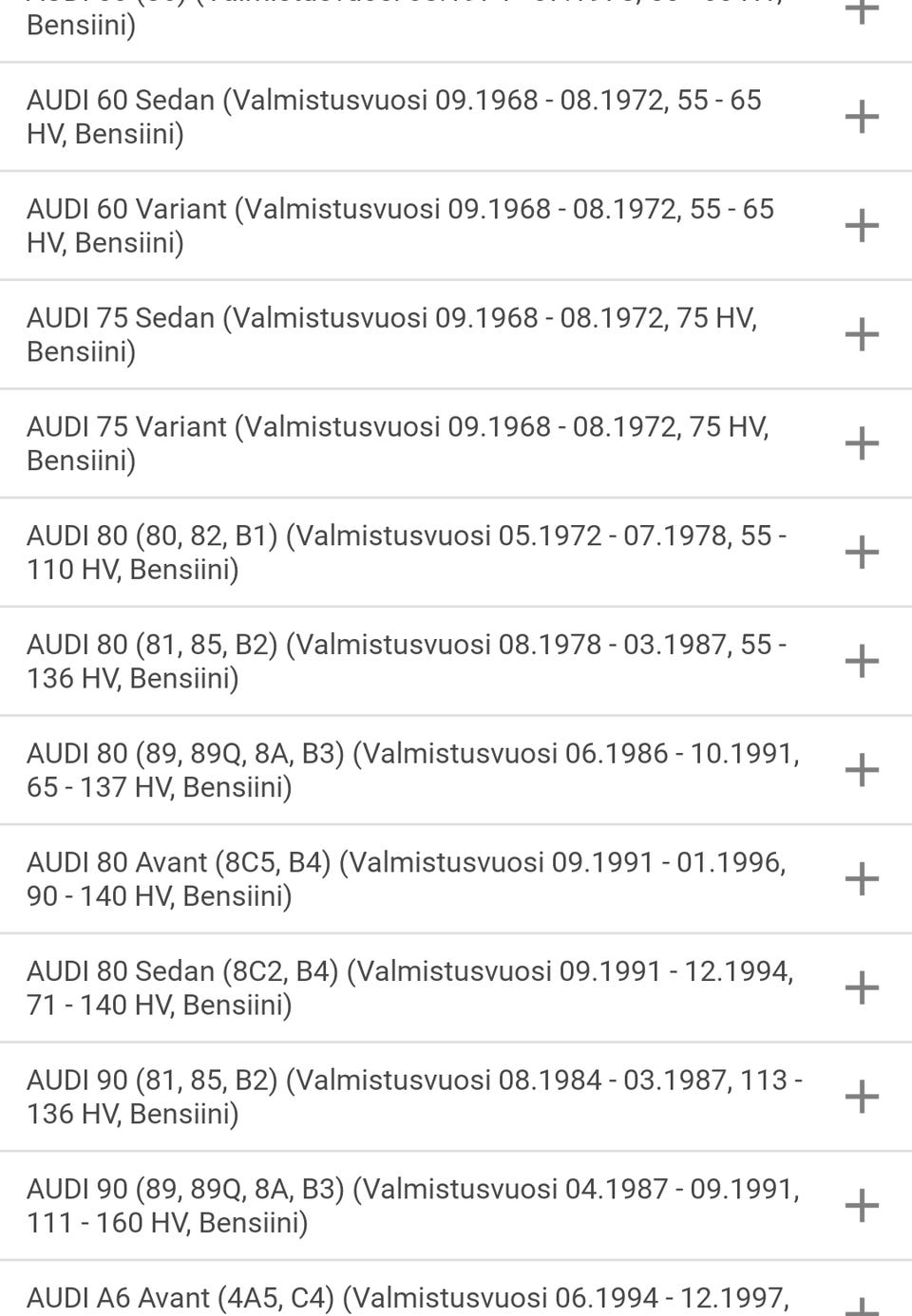Expand the AUDI 60 Variant row

pos(861,226)
